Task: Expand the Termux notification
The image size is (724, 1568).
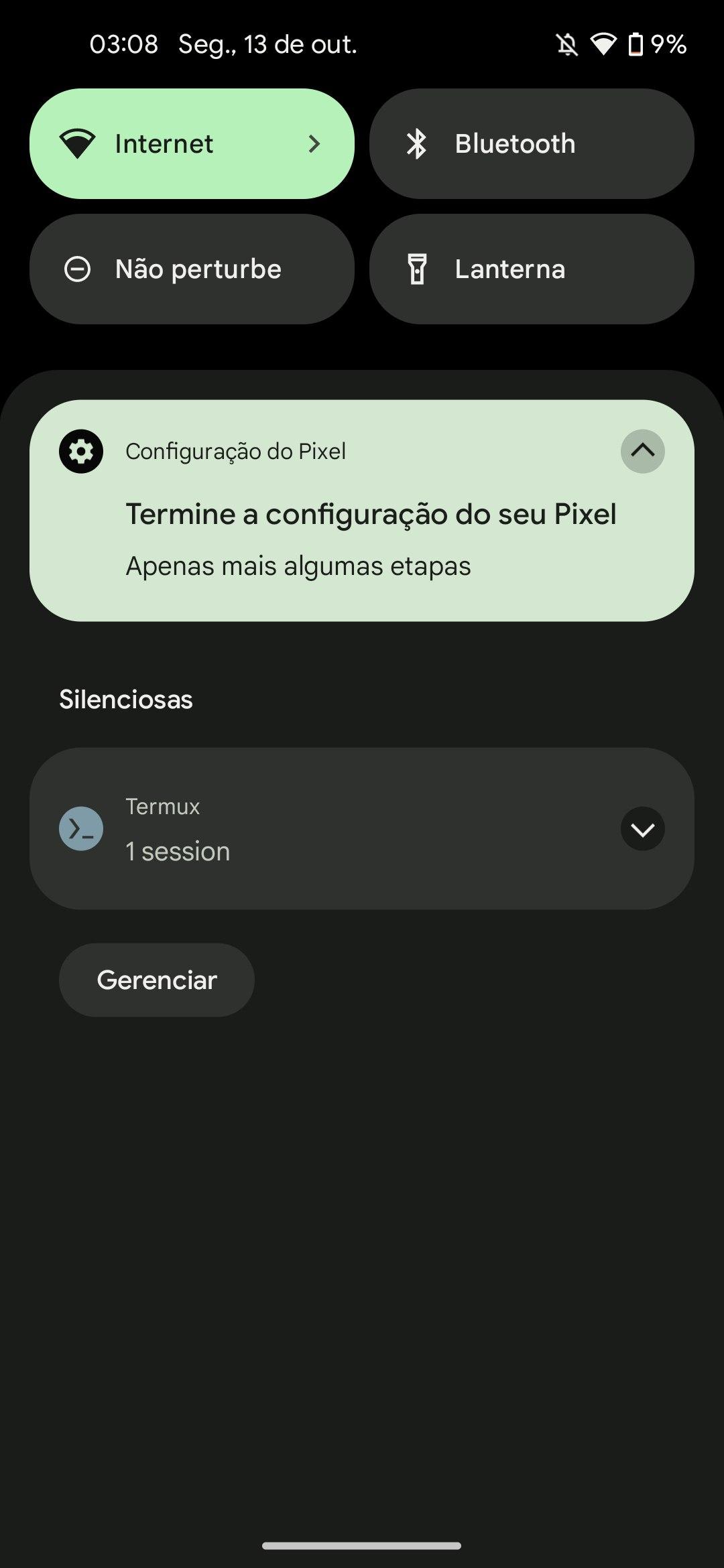Action: (642, 830)
